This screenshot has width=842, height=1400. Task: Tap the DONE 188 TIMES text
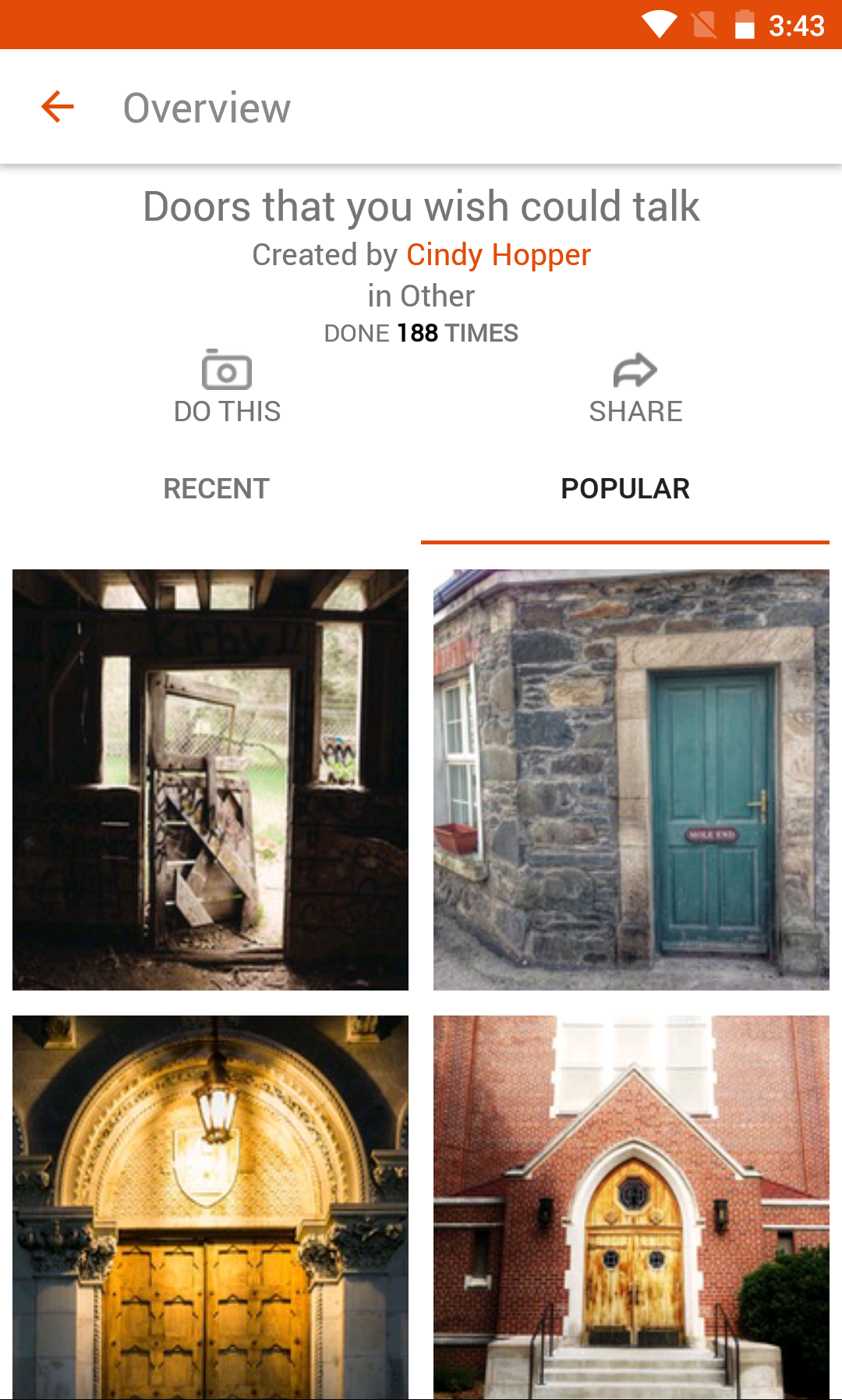tap(421, 333)
